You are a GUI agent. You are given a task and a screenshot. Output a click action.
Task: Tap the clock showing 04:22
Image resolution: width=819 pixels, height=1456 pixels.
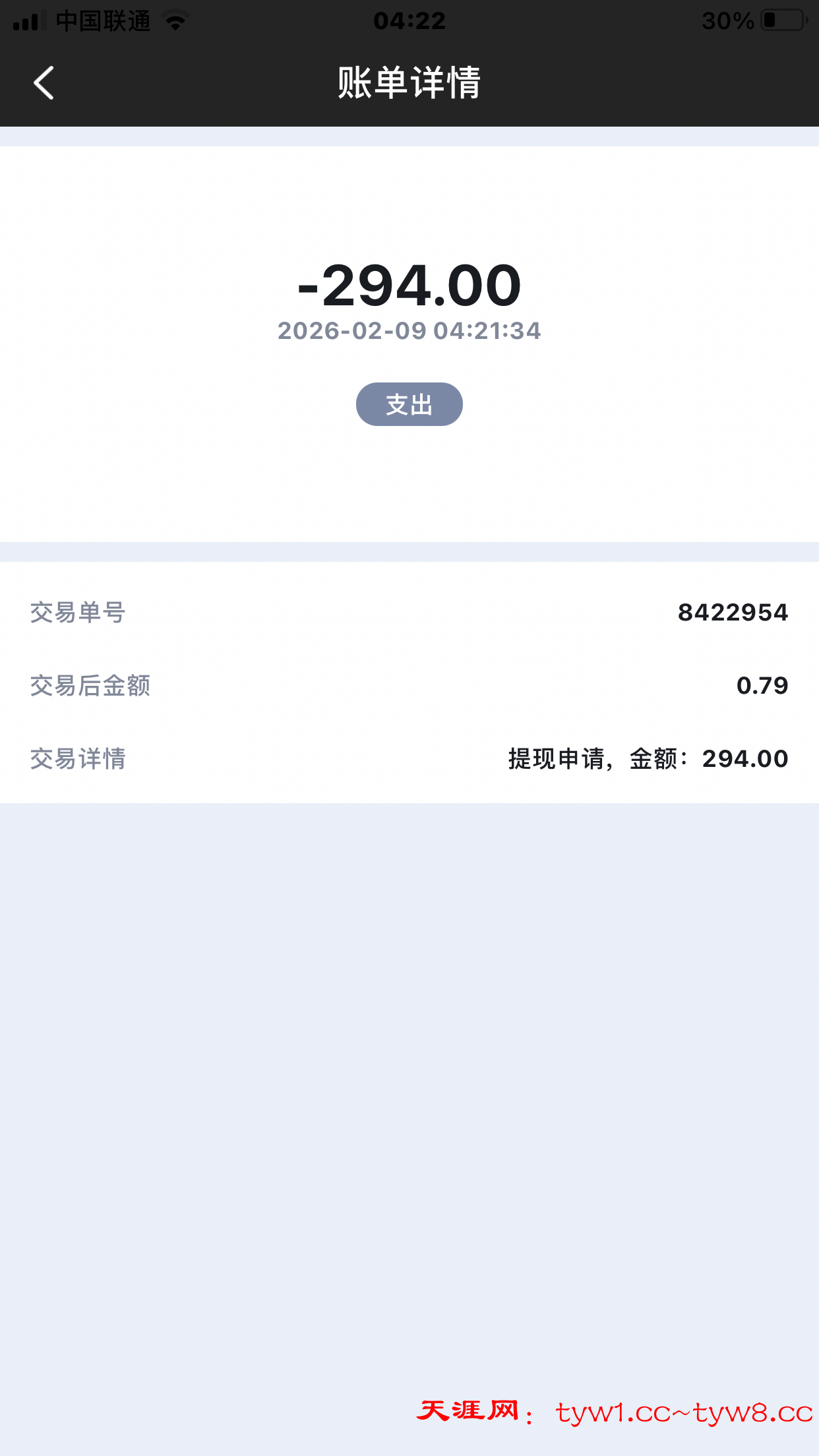[x=409, y=21]
